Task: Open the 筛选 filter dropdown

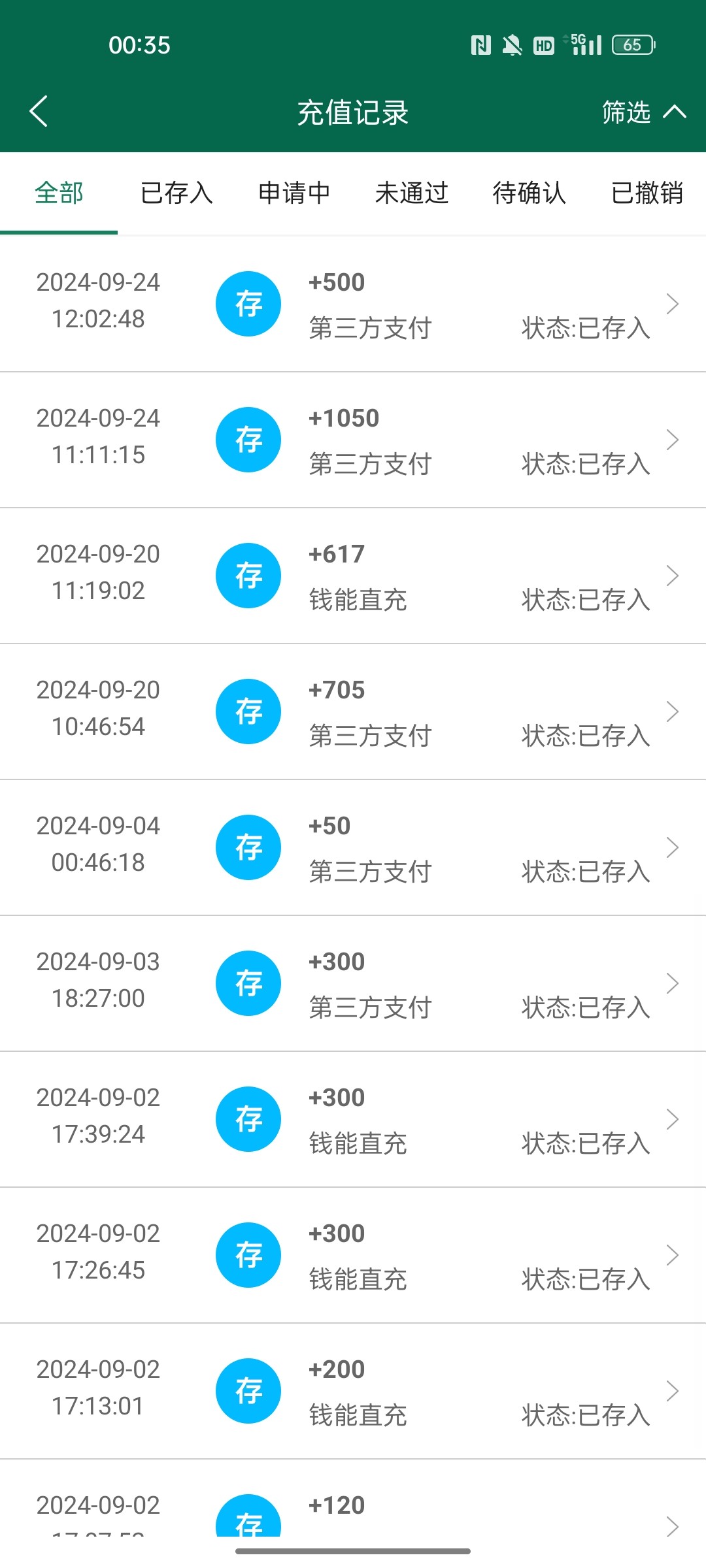Action: (643, 112)
